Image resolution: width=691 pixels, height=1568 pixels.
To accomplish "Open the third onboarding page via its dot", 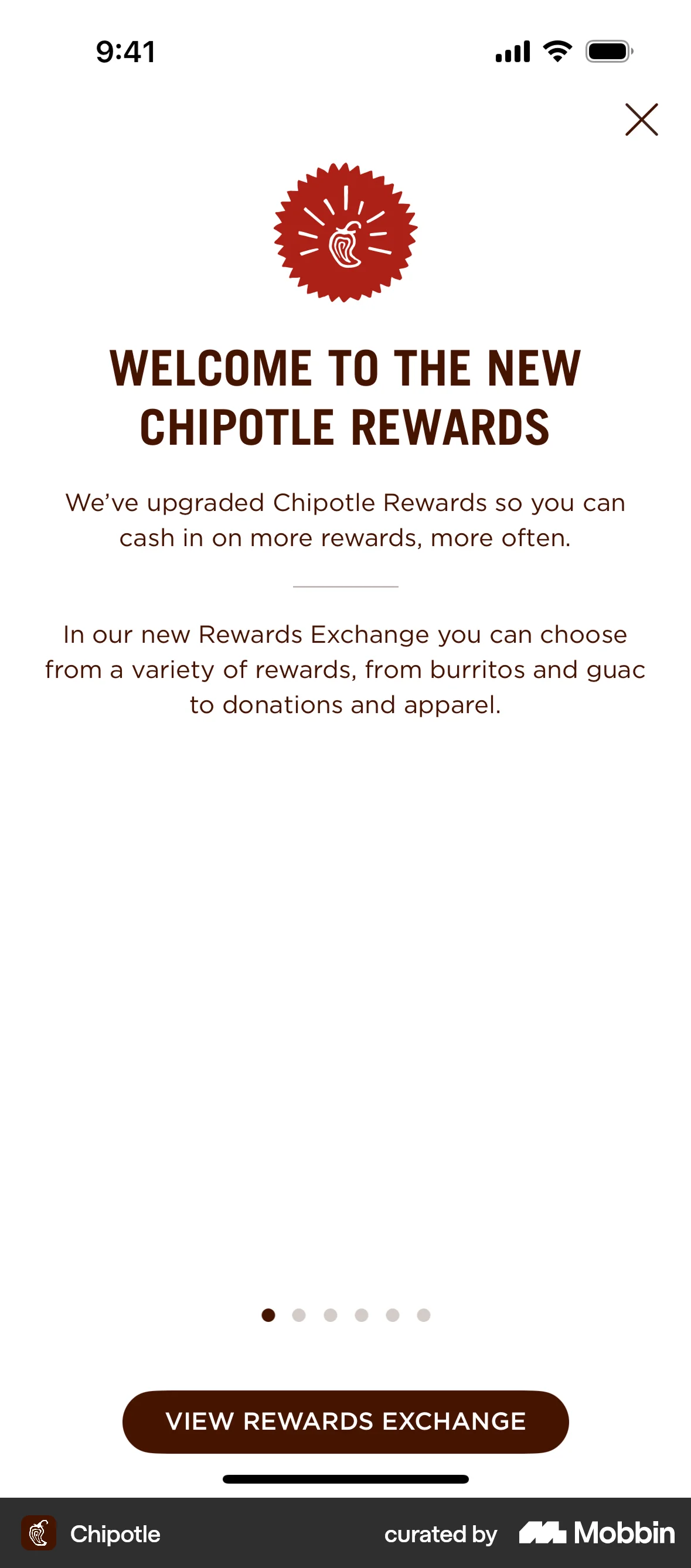I will (x=331, y=1314).
